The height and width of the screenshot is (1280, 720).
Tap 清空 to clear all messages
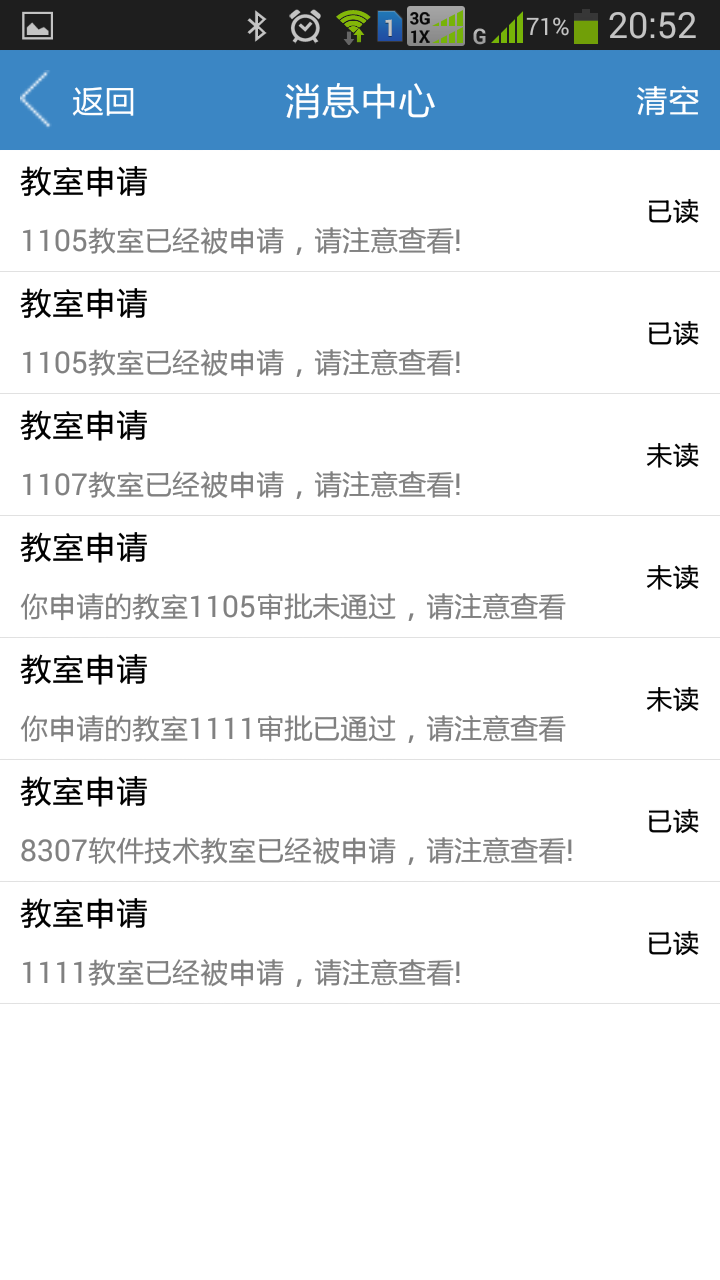point(667,100)
